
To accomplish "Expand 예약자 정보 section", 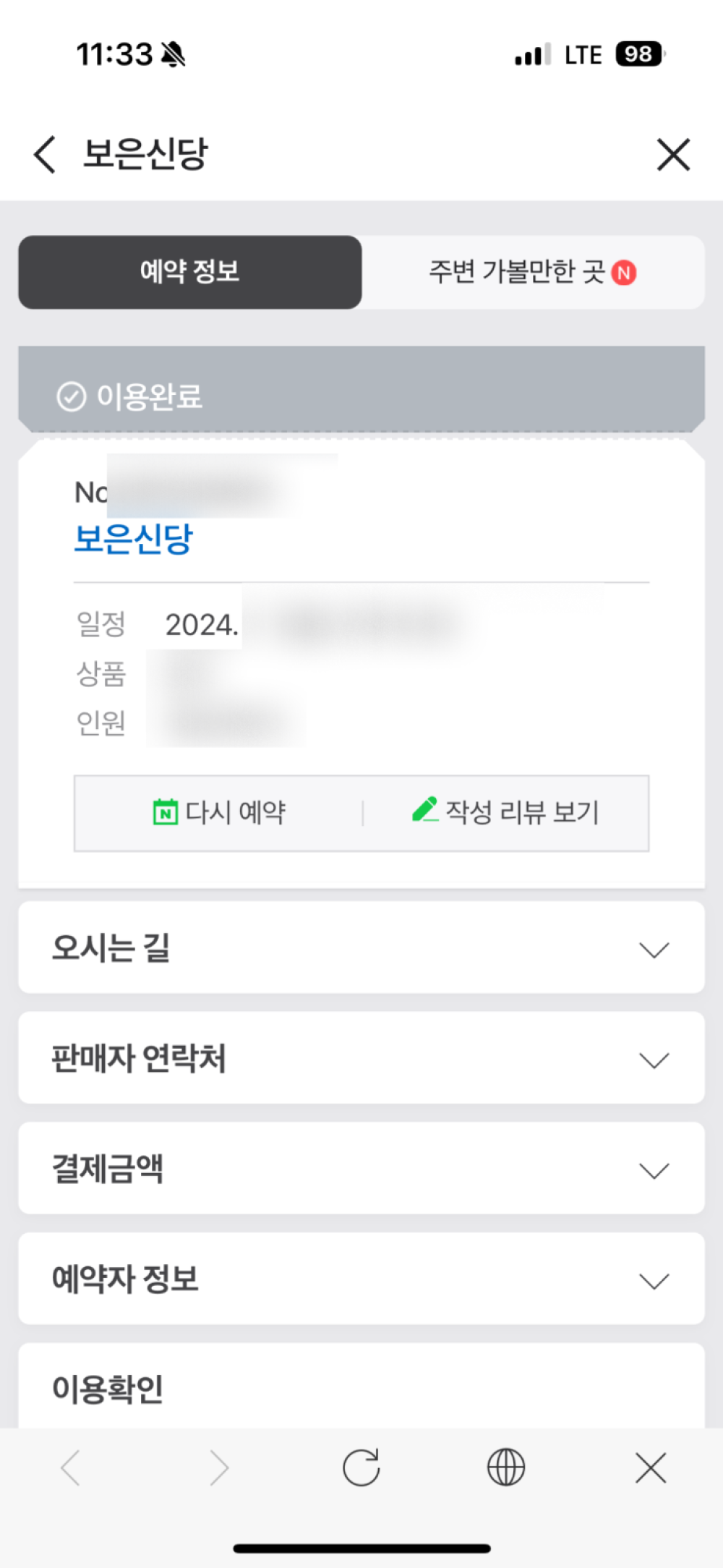I will click(361, 1279).
